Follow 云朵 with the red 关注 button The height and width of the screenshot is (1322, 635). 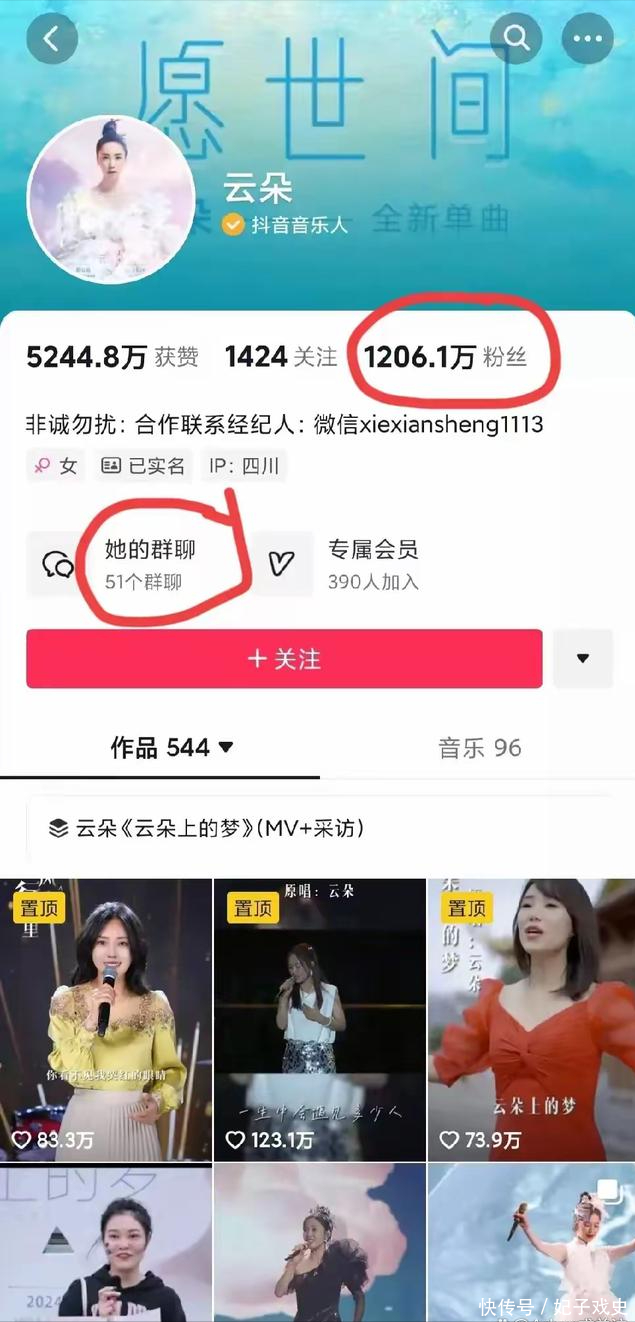(x=284, y=659)
